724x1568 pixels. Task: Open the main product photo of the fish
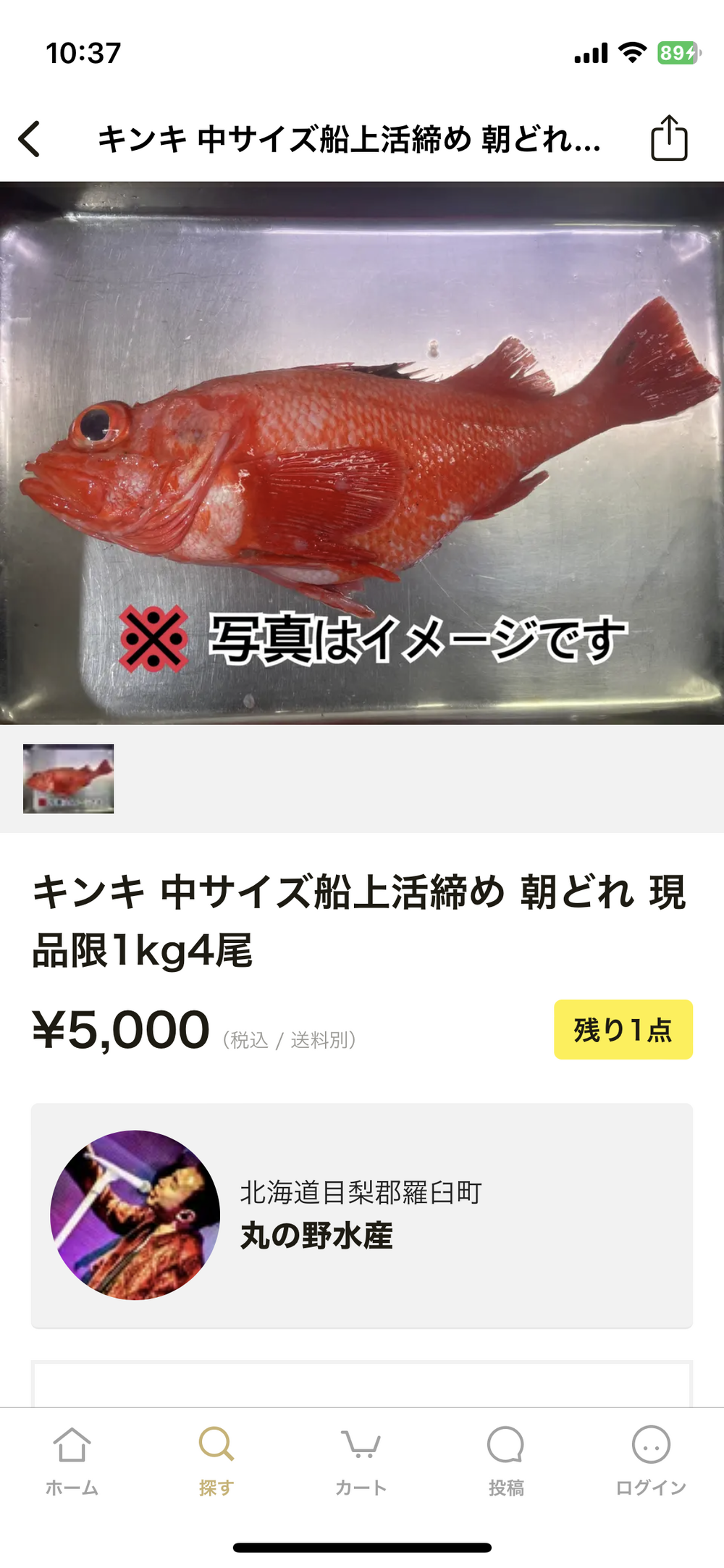[362, 453]
